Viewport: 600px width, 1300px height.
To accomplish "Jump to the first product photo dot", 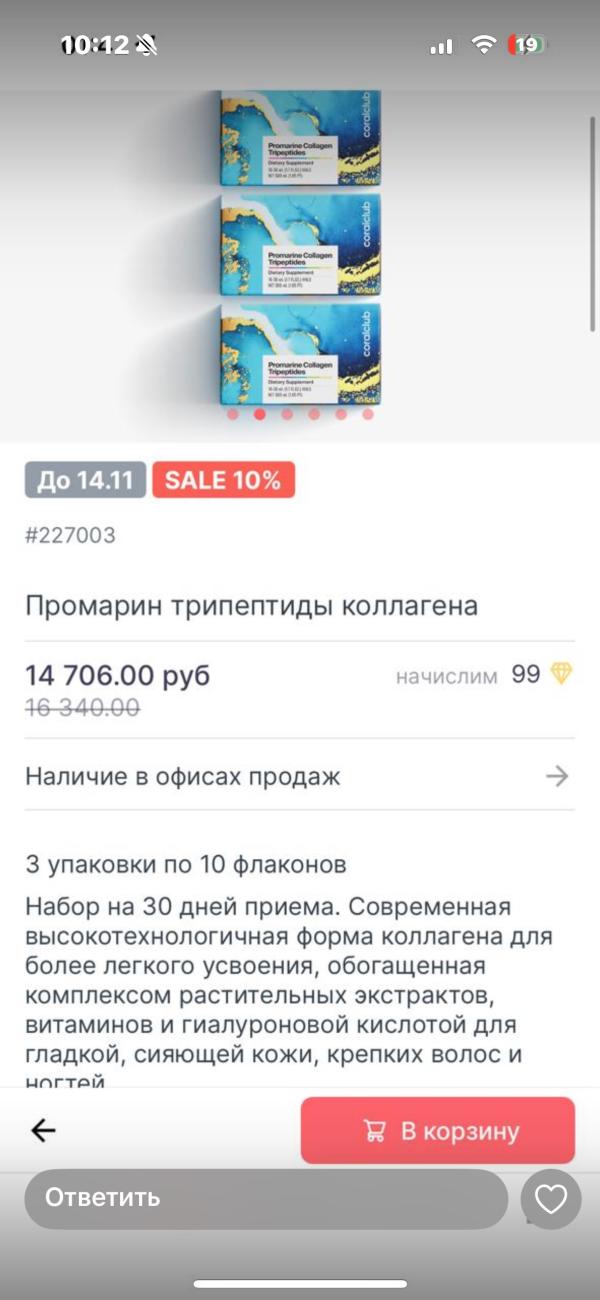I will point(233,414).
